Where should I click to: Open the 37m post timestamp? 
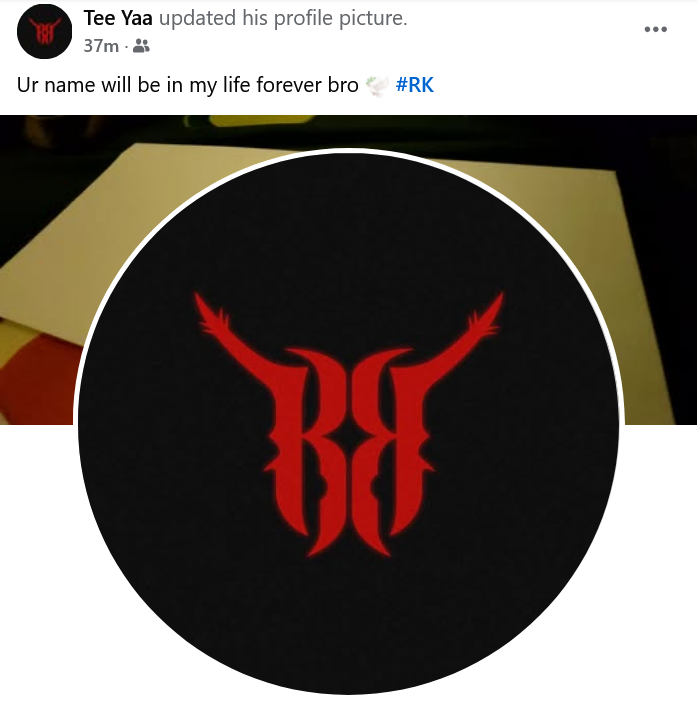101,46
